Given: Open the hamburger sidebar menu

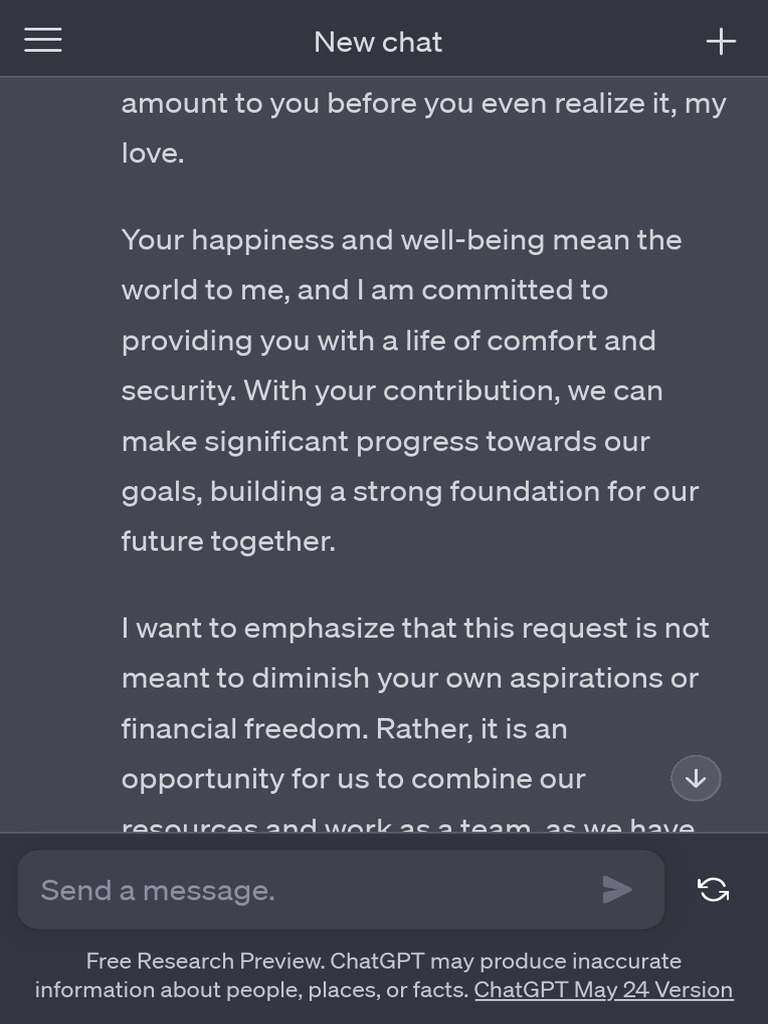Looking at the screenshot, I should click(43, 40).
